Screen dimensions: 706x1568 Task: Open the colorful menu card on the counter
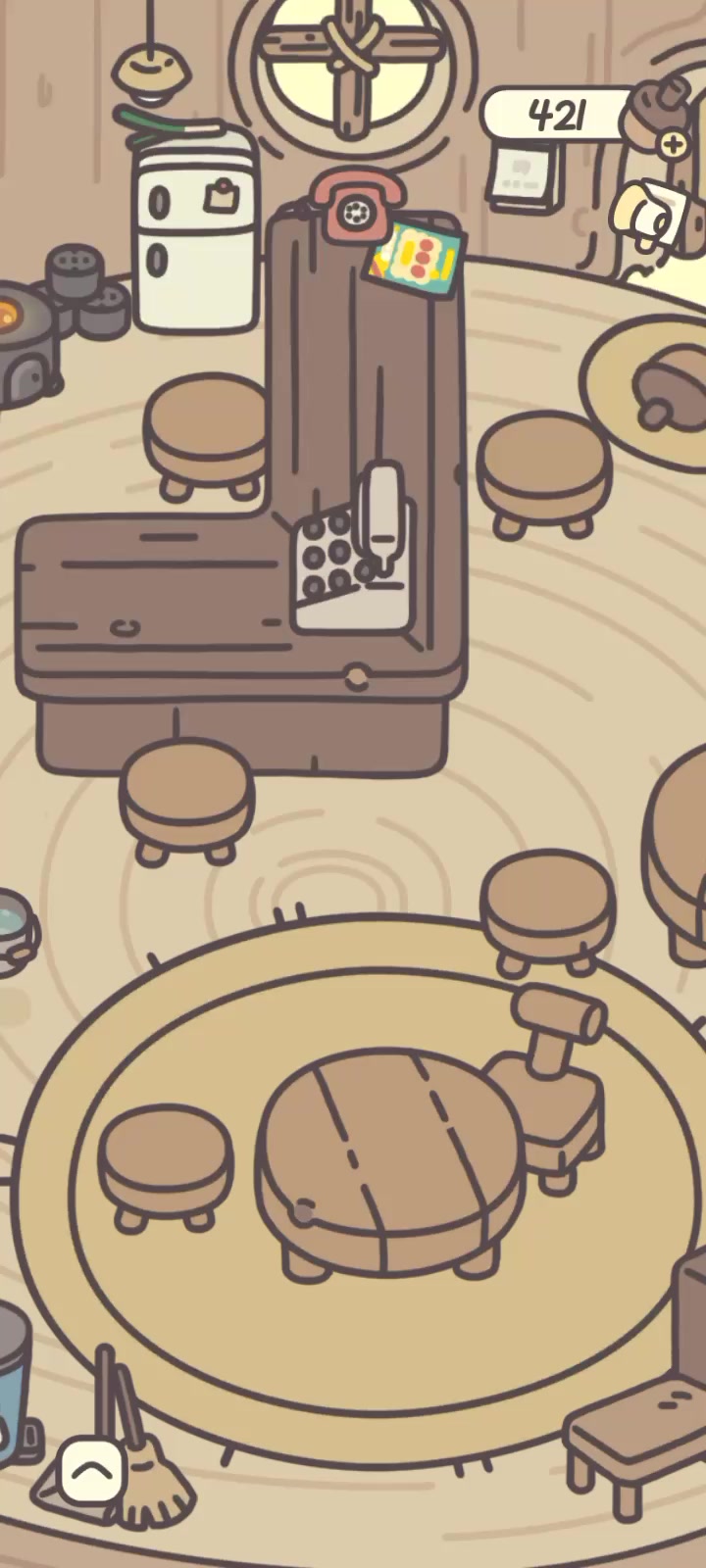[x=416, y=260]
